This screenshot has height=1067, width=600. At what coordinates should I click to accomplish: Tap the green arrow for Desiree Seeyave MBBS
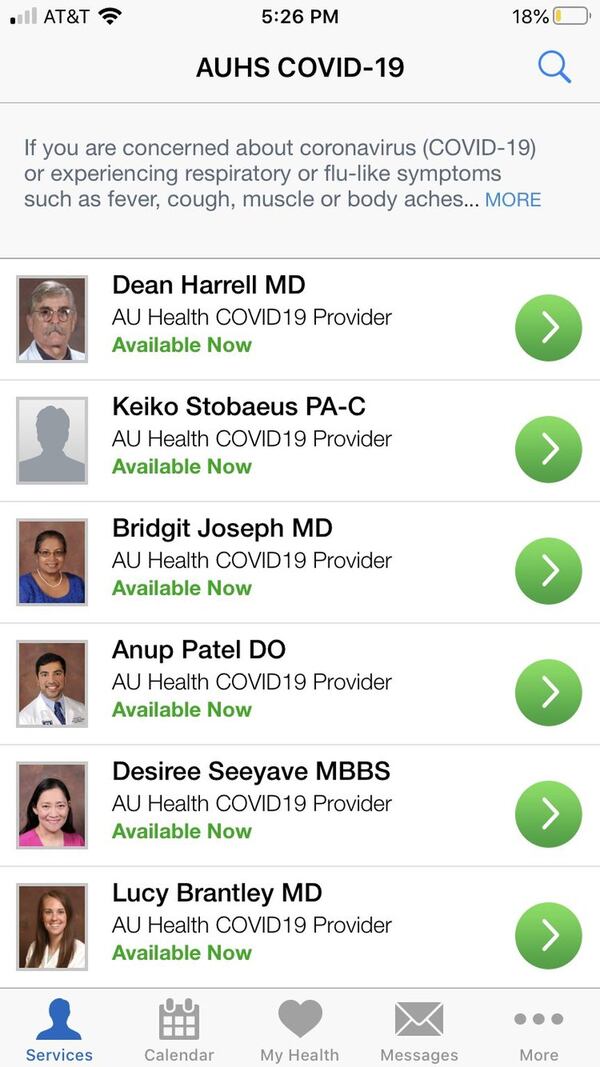click(x=548, y=814)
